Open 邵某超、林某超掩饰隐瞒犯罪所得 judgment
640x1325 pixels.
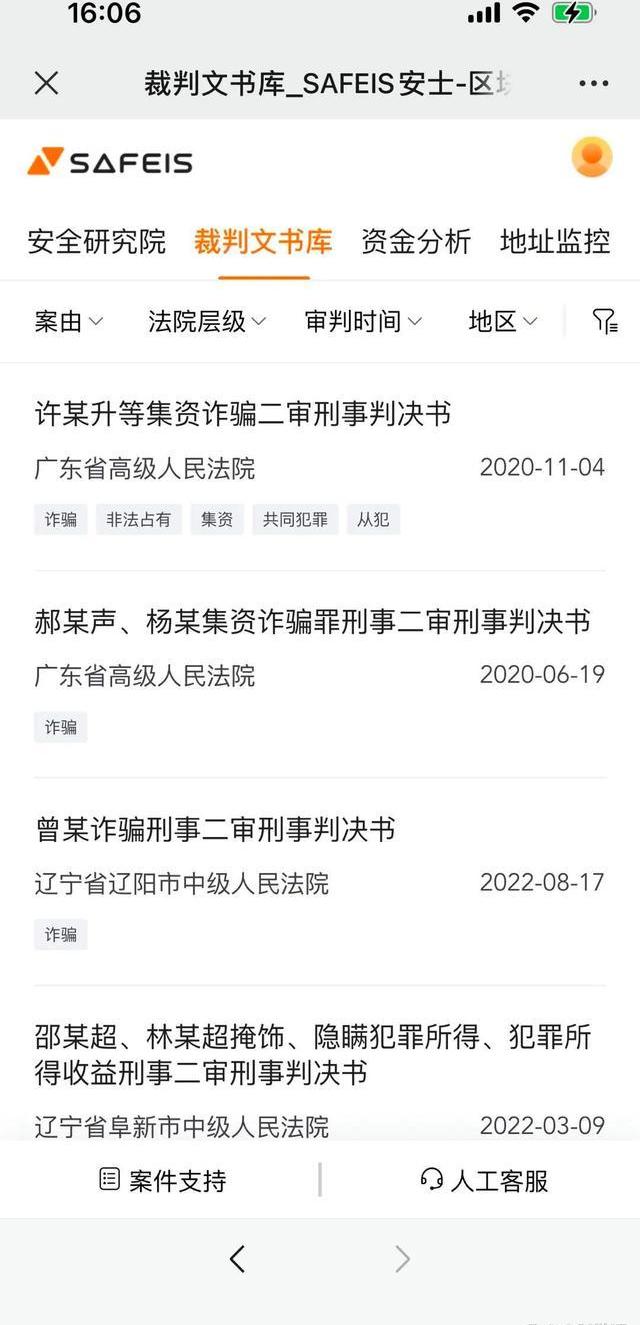coord(312,1054)
